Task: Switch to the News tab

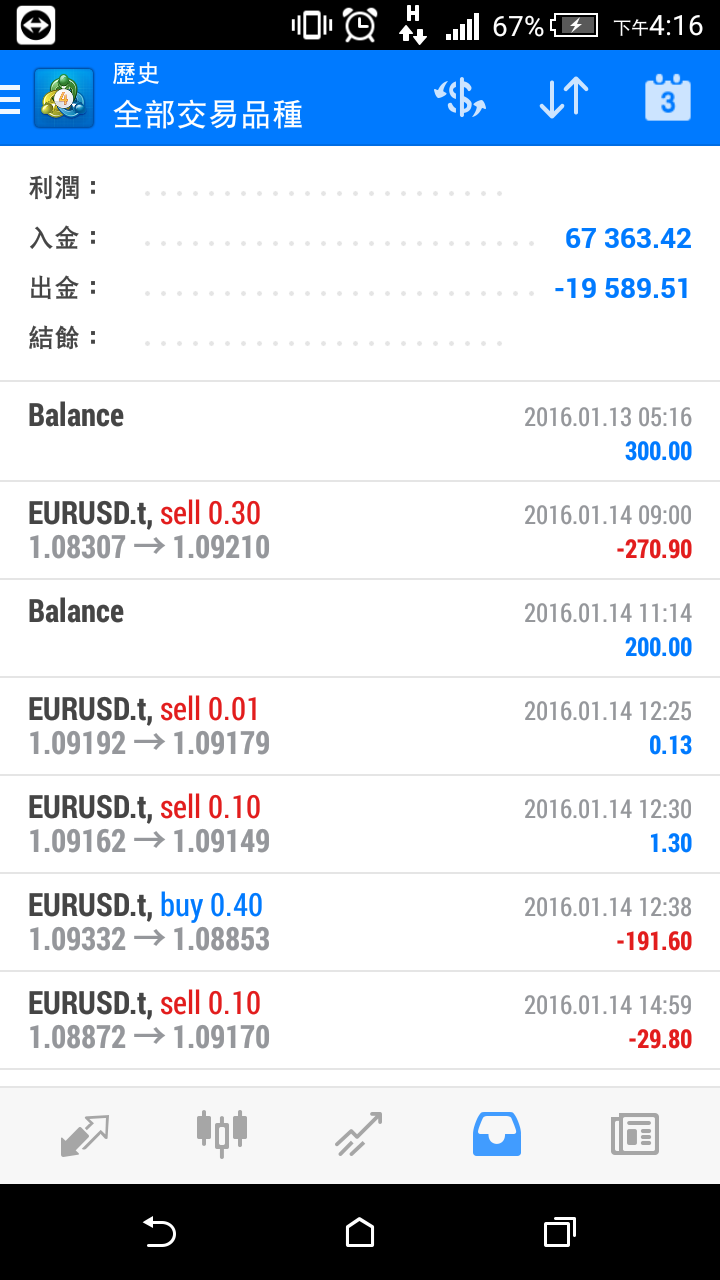Action: coord(635,1135)
